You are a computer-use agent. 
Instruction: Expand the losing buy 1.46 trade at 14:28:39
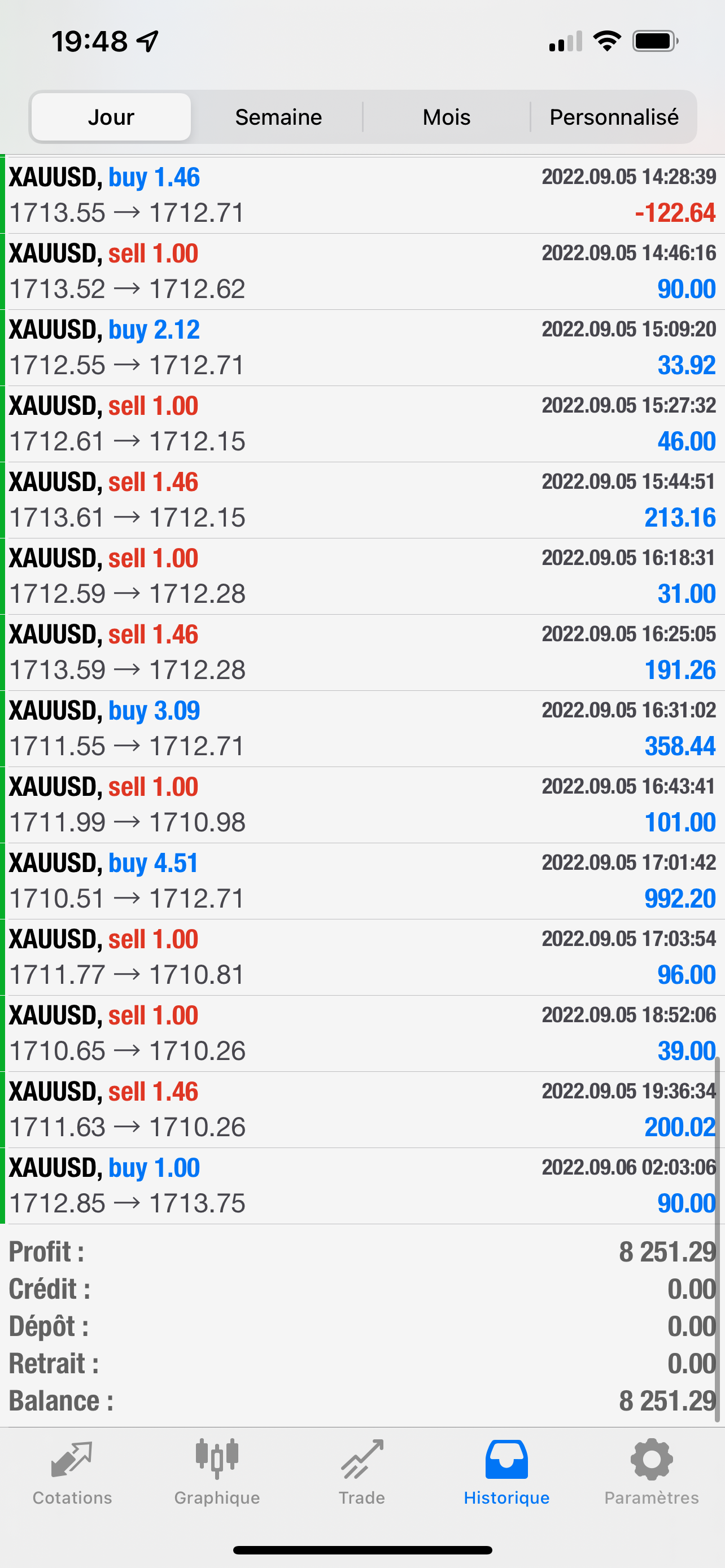point(362,195)
